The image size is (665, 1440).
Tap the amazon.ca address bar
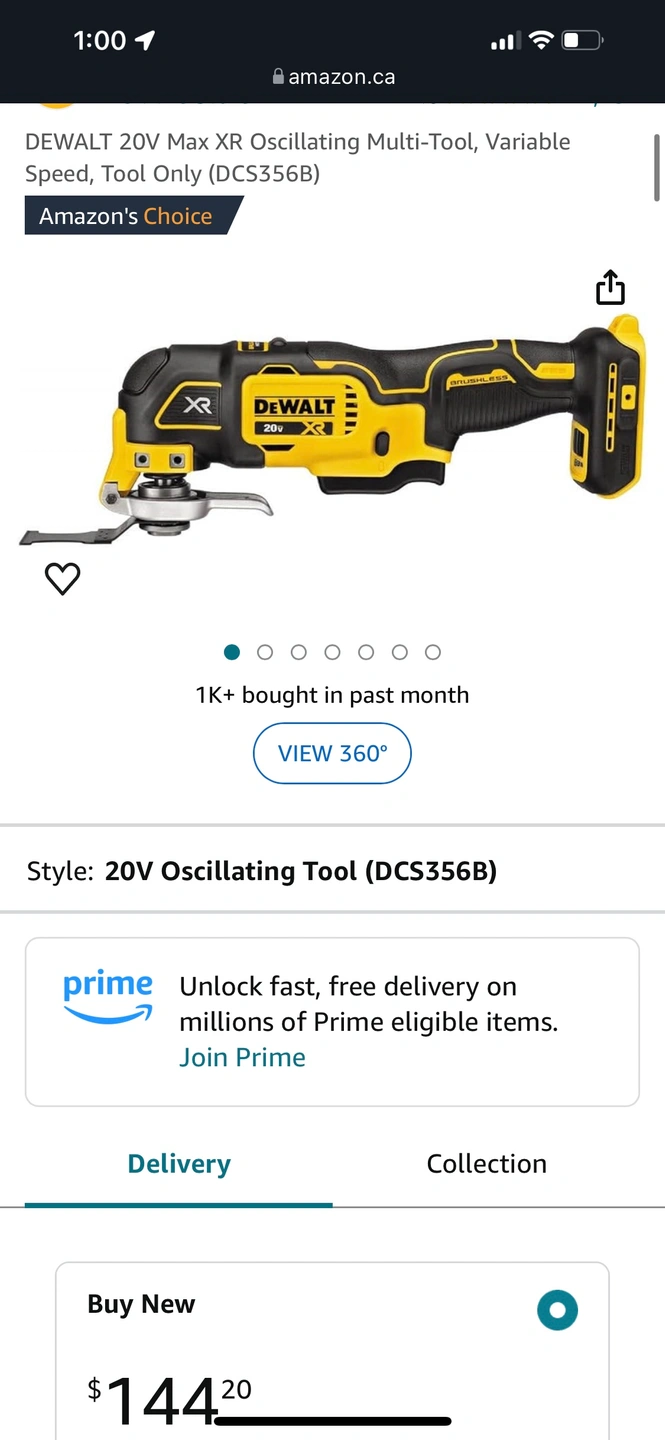pyautogui.click(x=333, y=77)
